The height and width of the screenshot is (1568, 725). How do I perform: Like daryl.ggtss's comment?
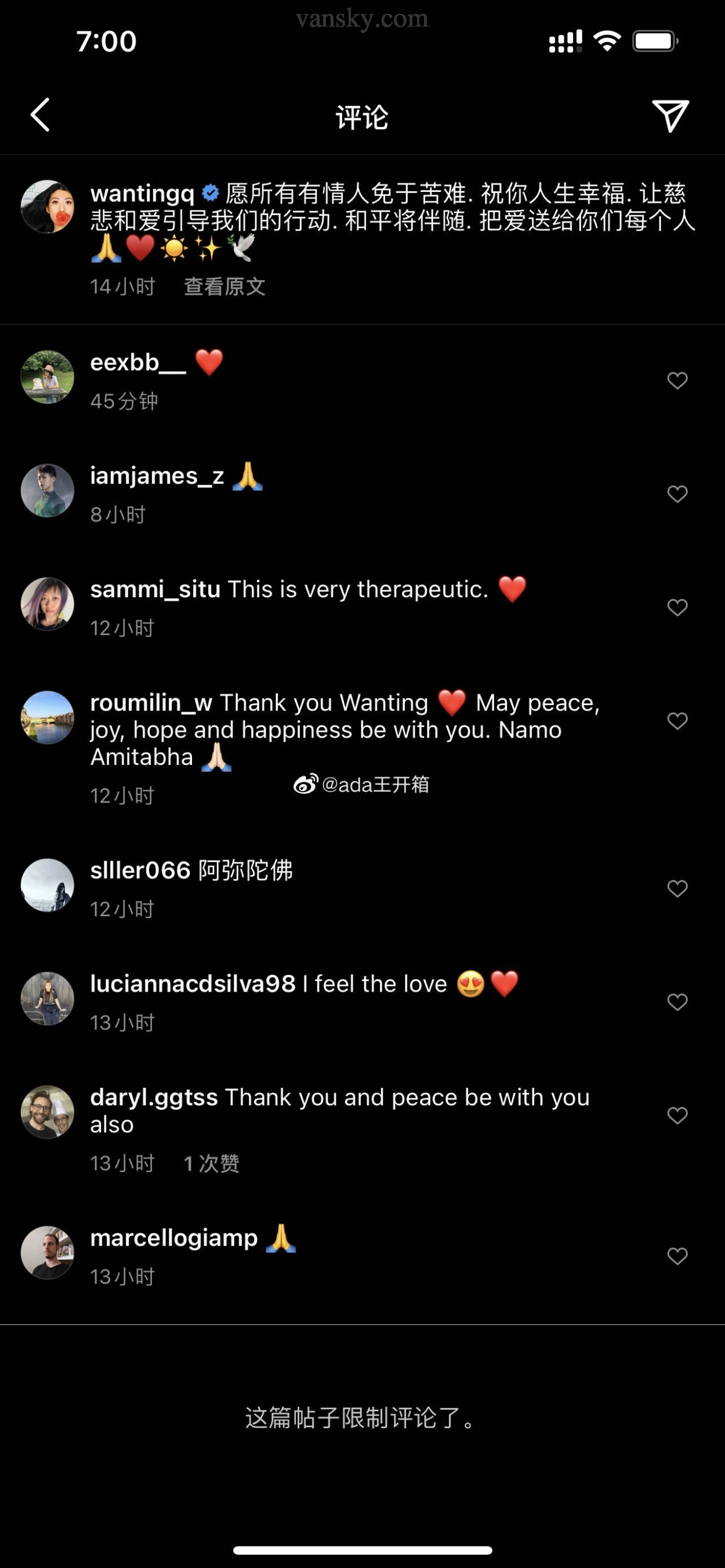coord(677,1115)
